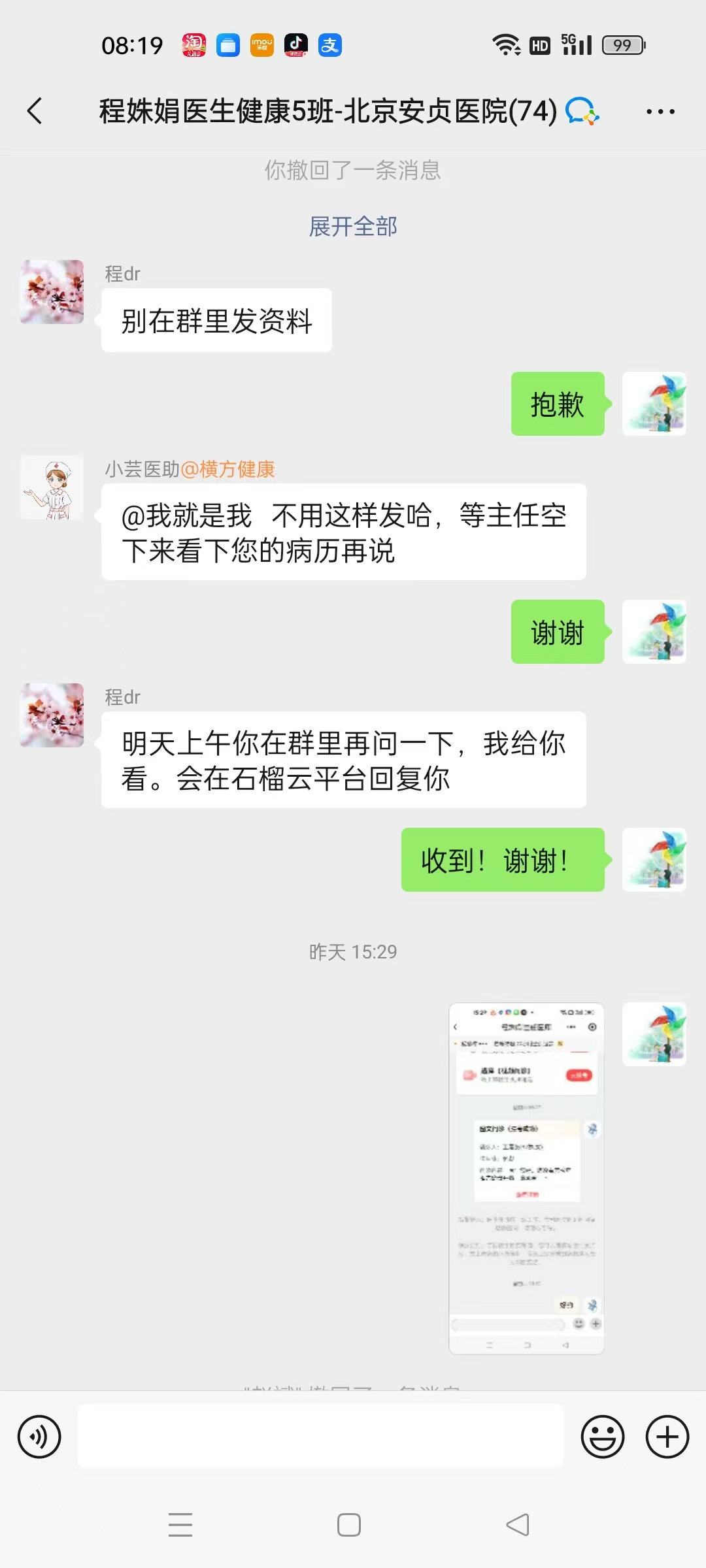Open the emoji sticker panel
The image size is (706, 1568).
(x=602, y=1437)
